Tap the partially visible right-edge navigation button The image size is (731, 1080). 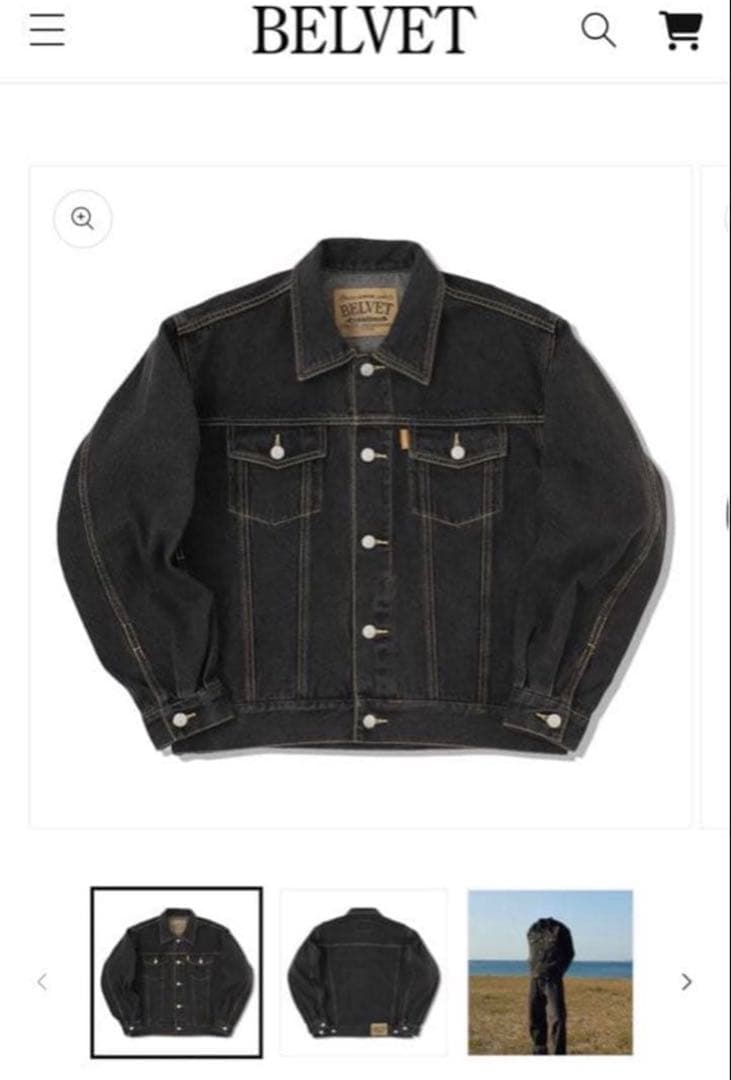725,510
